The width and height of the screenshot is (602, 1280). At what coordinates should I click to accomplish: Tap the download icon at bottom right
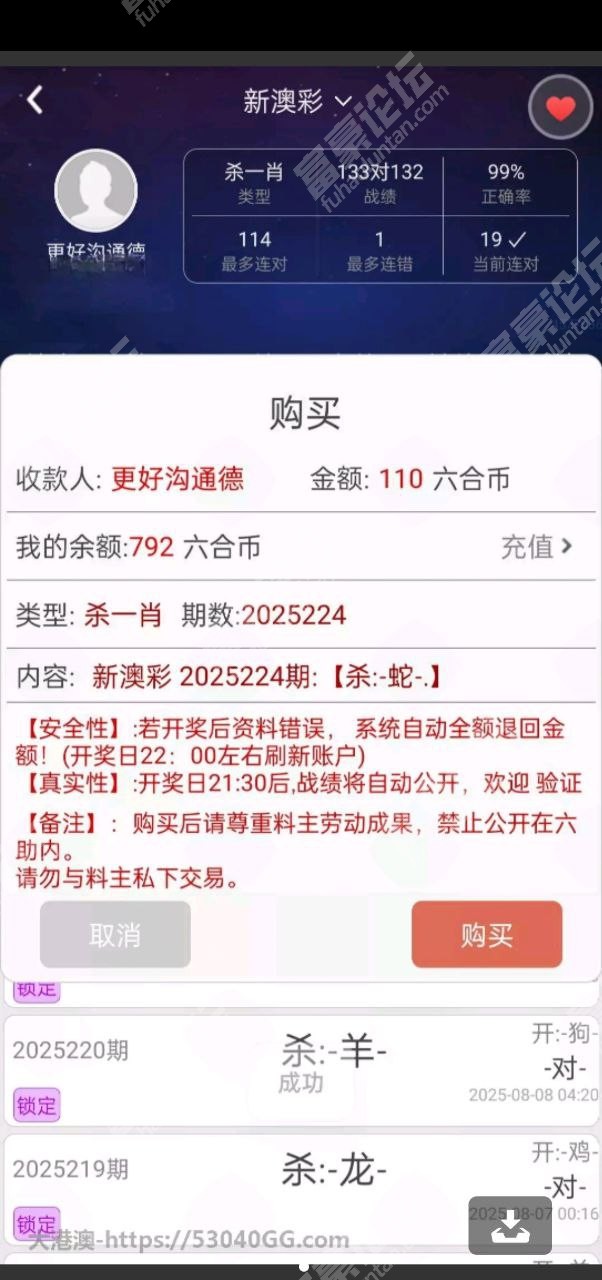pos(511,1226)
